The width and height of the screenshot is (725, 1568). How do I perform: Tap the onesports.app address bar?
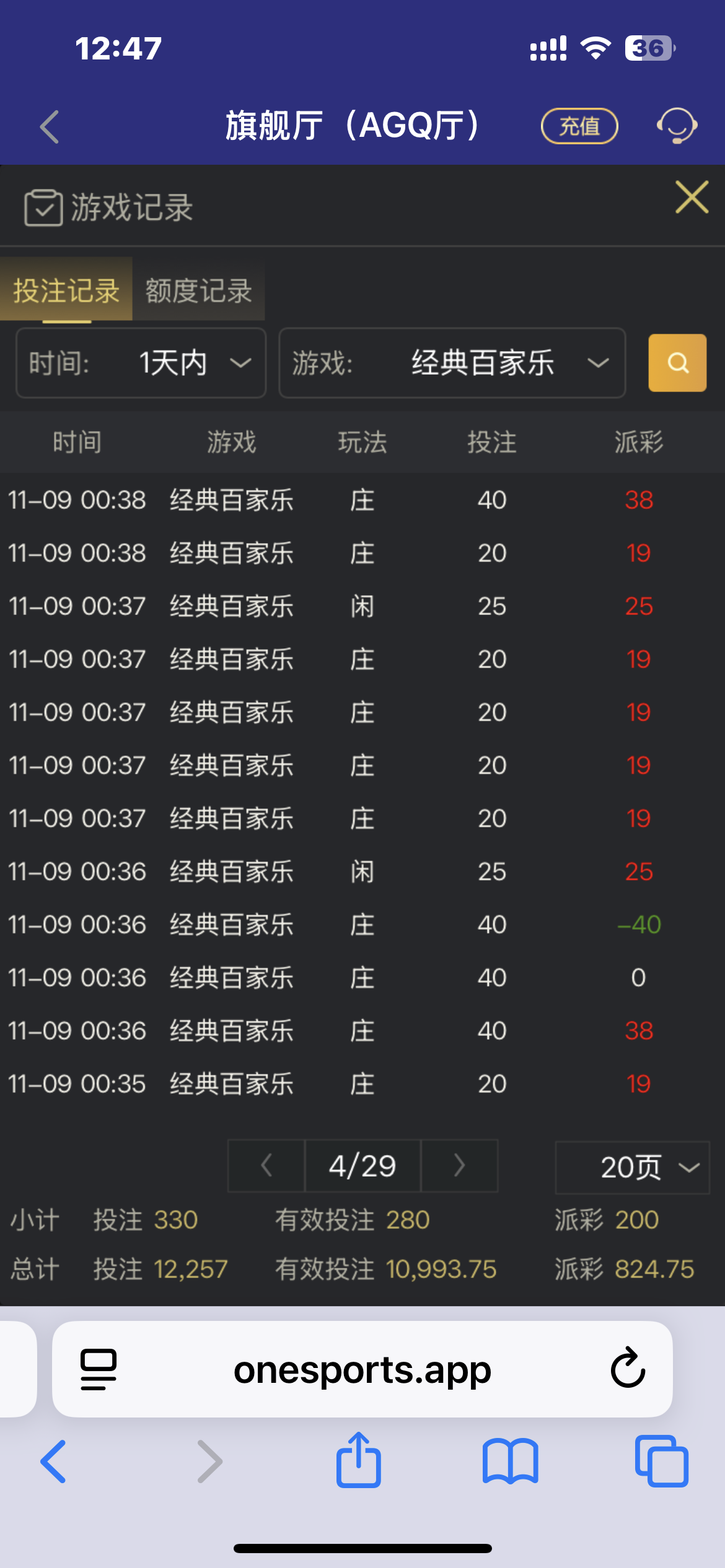coord(362,1370)
